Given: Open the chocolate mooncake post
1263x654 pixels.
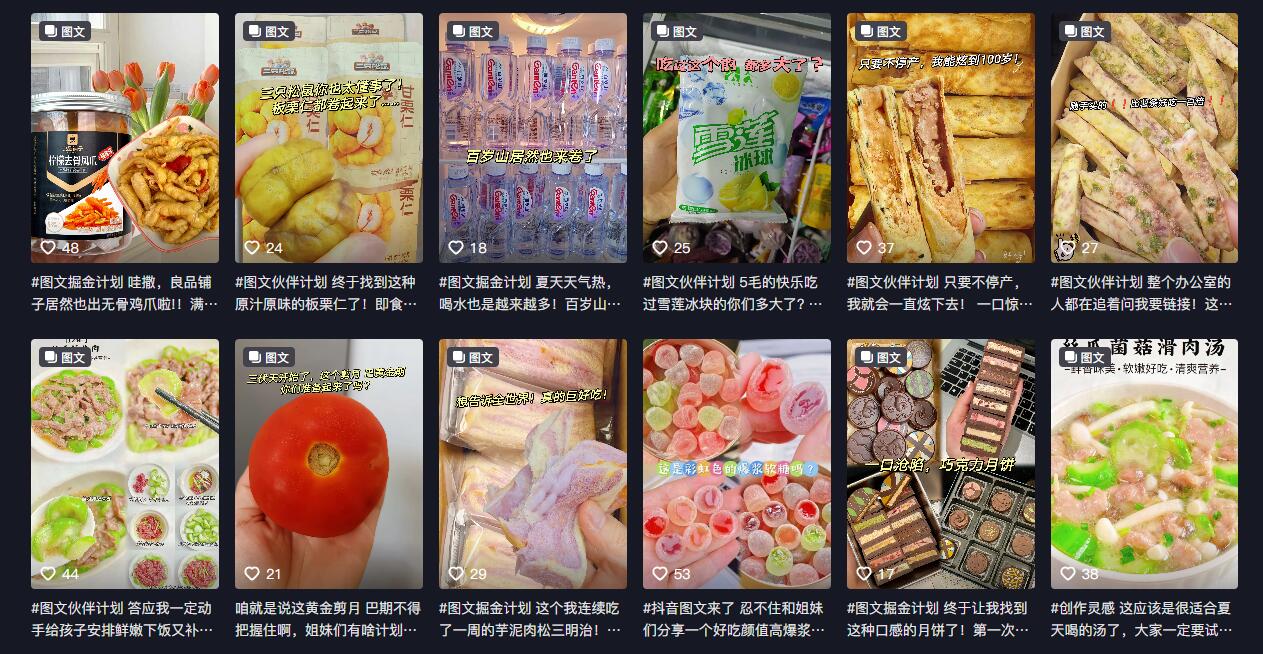Looking at the screenshot, I should (941, 463).
